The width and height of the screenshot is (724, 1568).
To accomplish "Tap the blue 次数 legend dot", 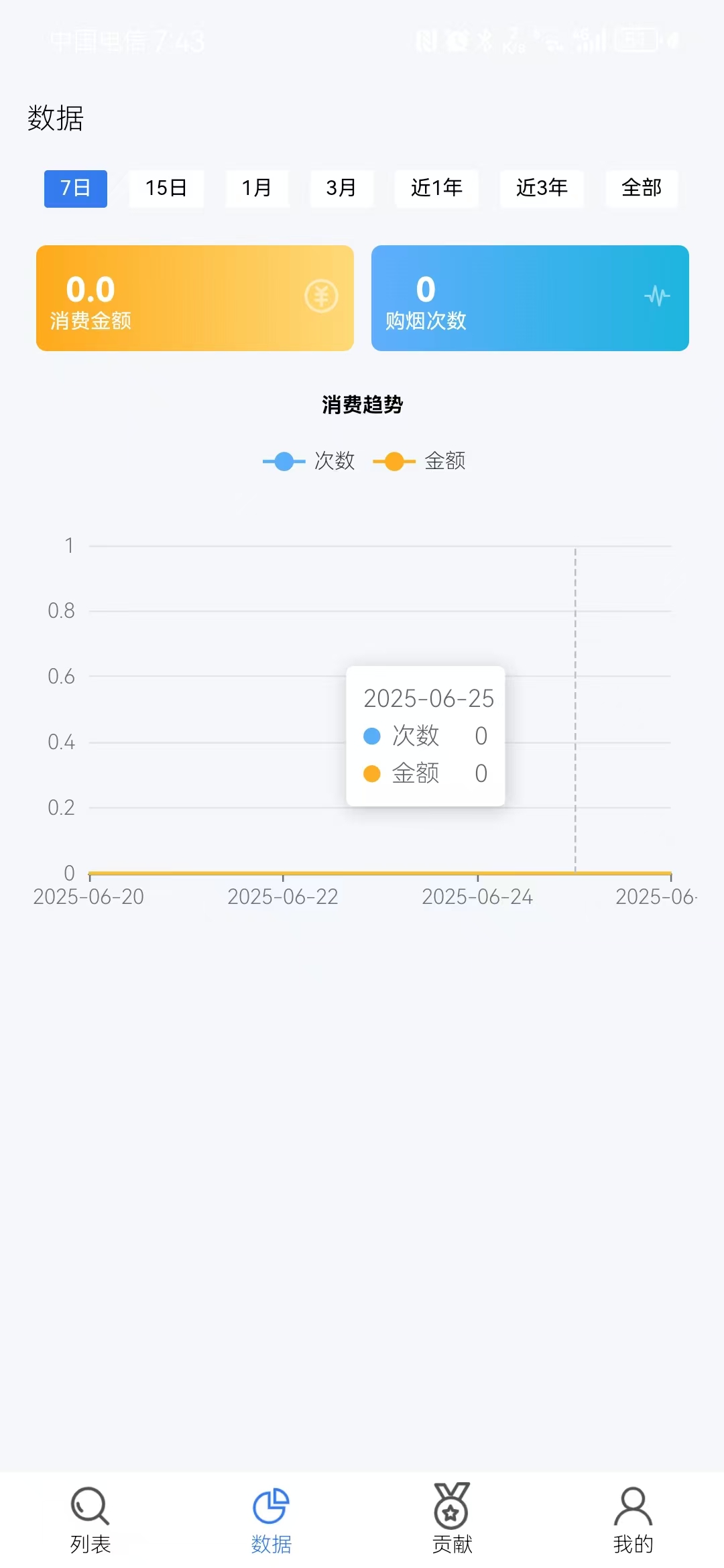I will click(284, 461).
